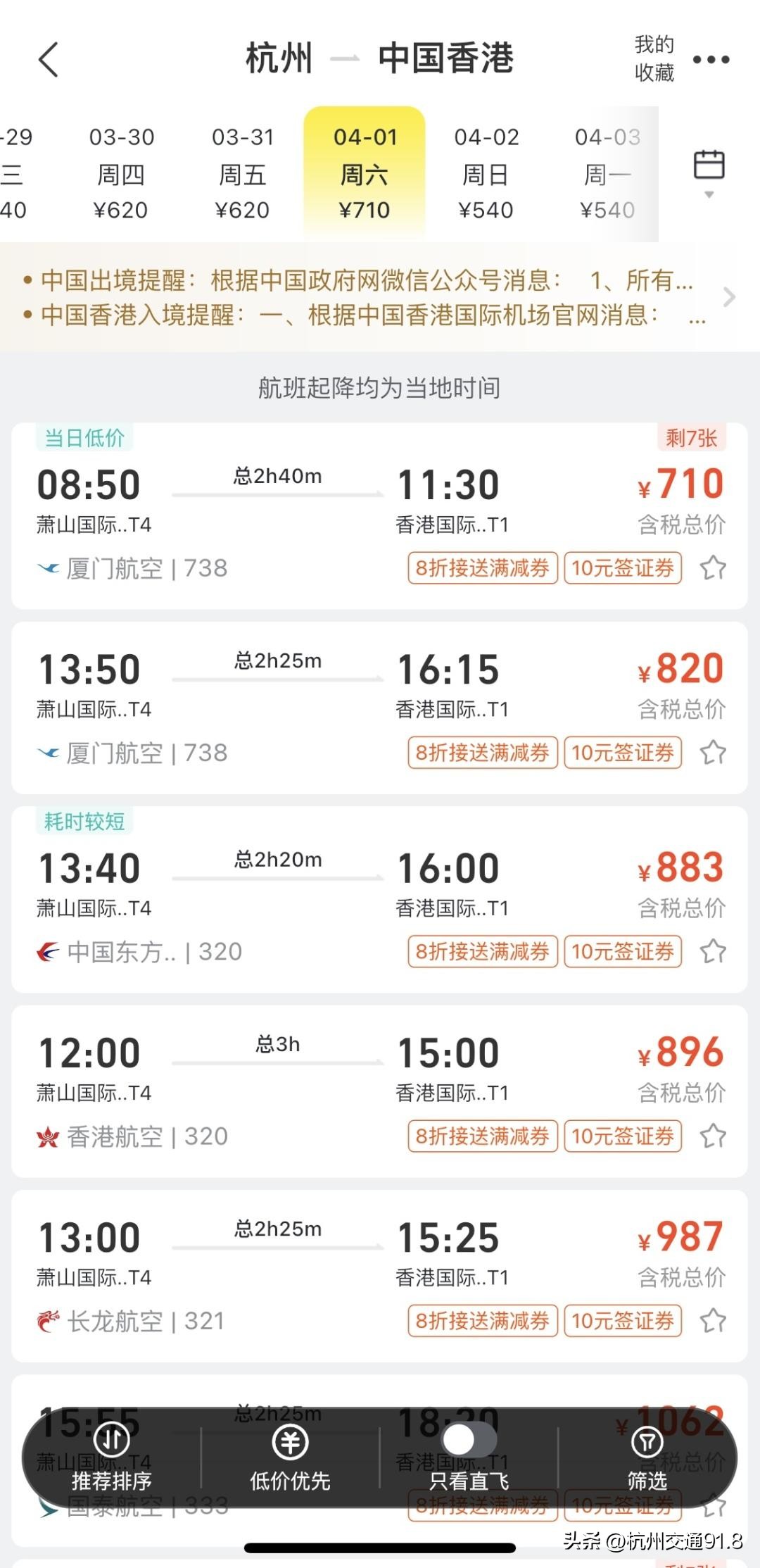Click the 8折接送满减券 coupon button

[482, 567]
